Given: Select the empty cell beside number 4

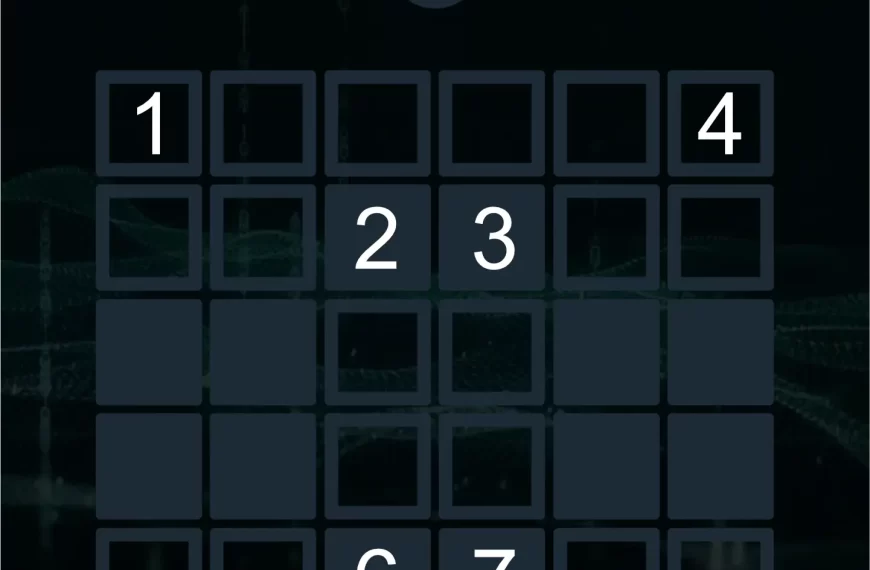Looking at the screenshot, I should [x=607, y=124].
